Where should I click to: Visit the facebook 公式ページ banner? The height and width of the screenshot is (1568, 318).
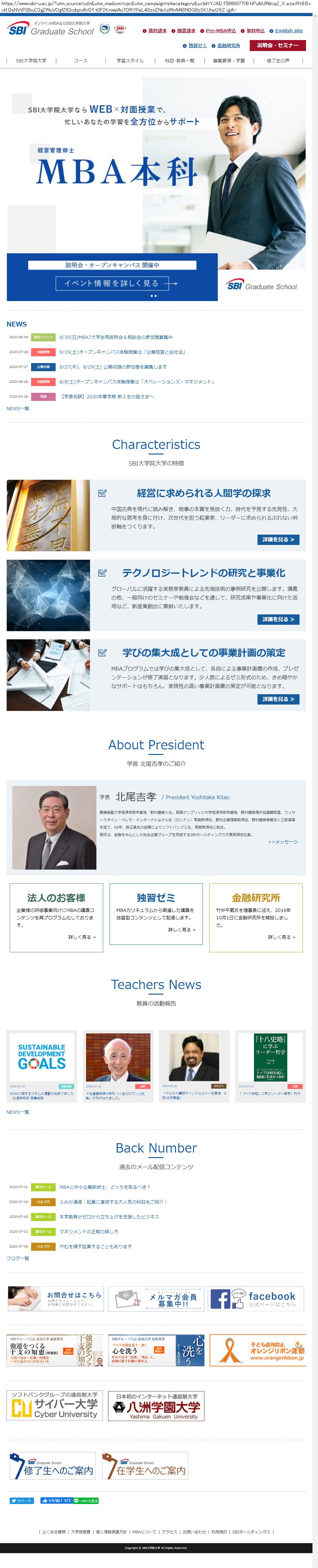point(256,1299)
